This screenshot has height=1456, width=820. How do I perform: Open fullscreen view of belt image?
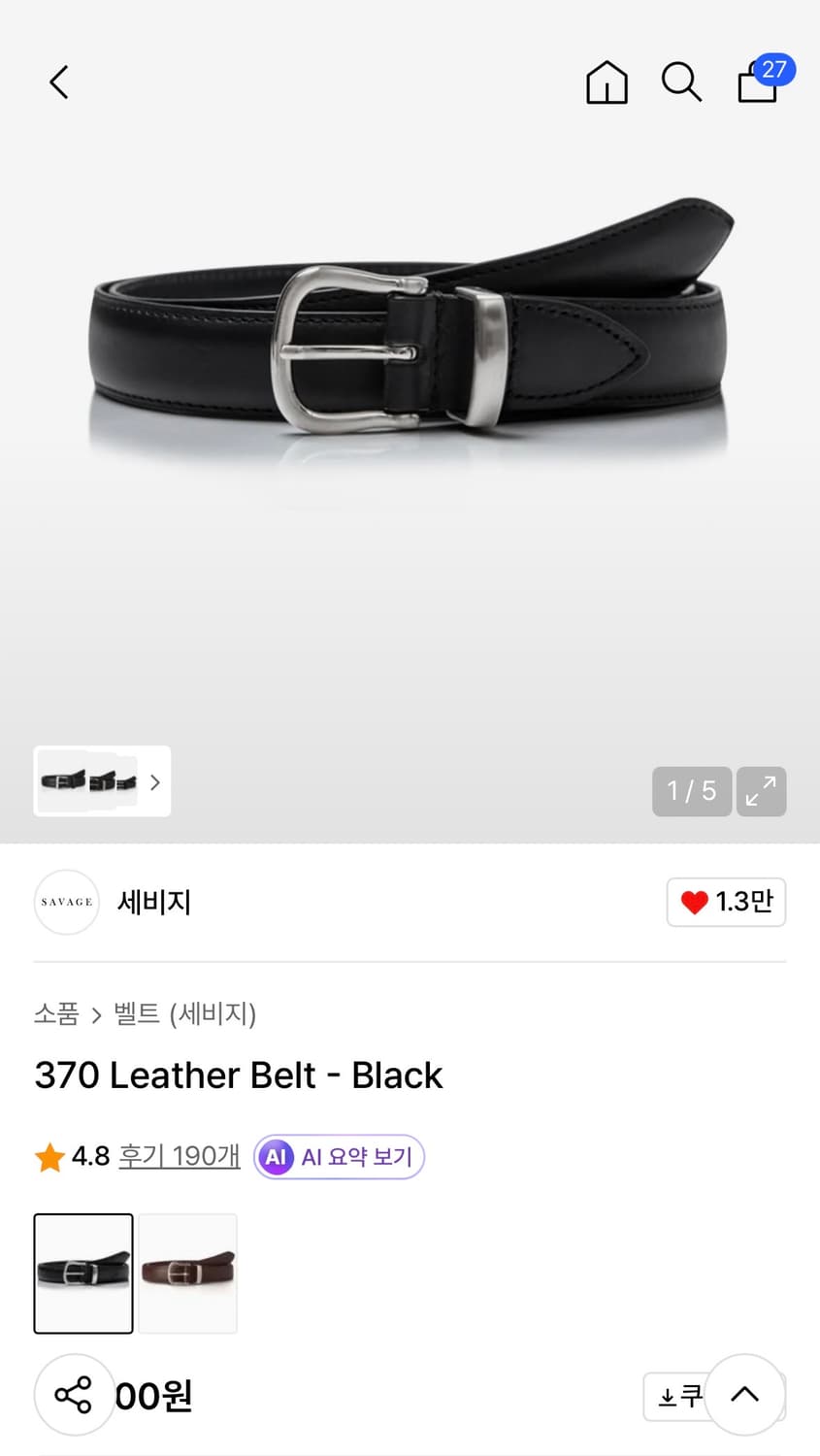(761, 791)
